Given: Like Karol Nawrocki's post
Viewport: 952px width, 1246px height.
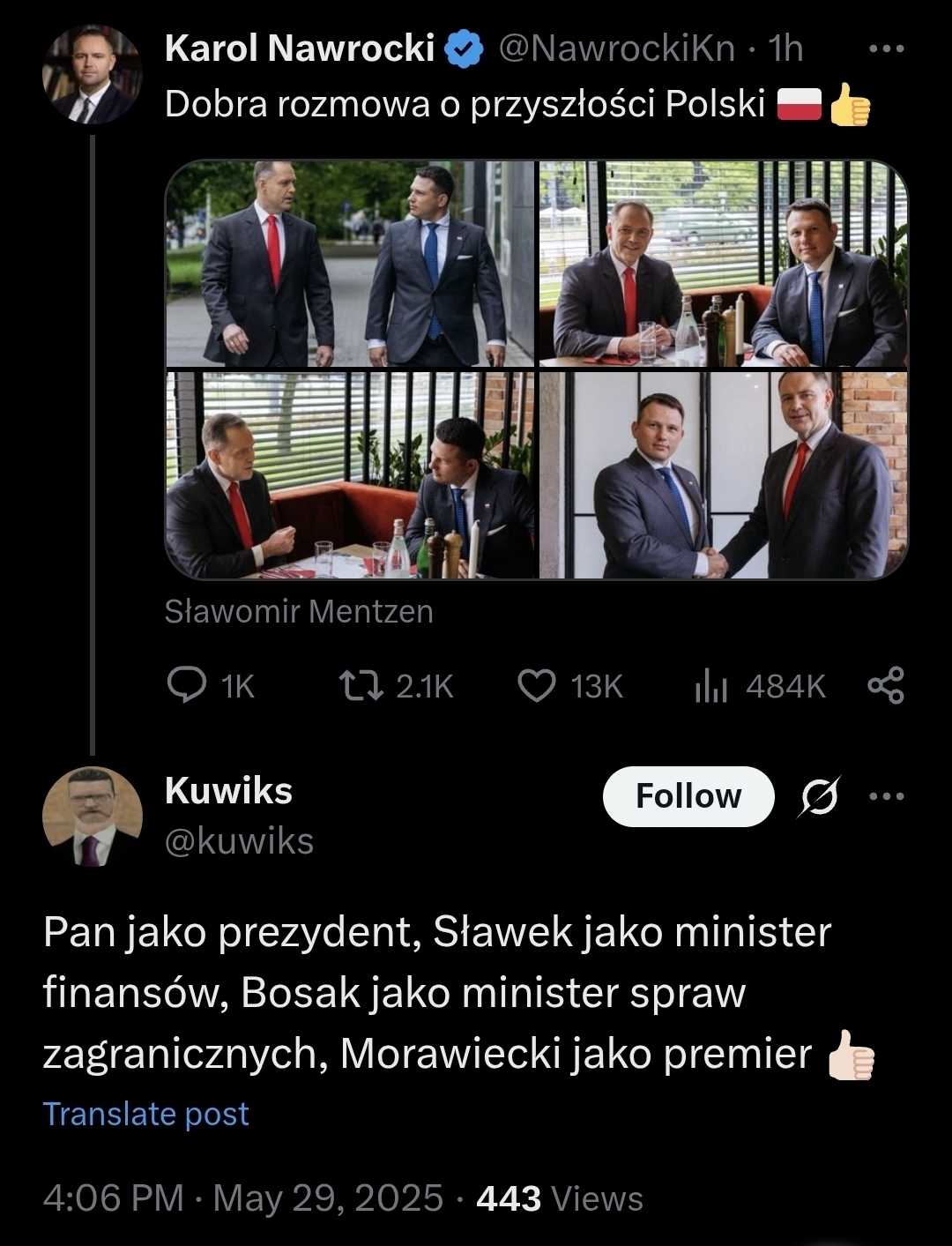Looking at the screenshot, I should [x=536, y=685].
